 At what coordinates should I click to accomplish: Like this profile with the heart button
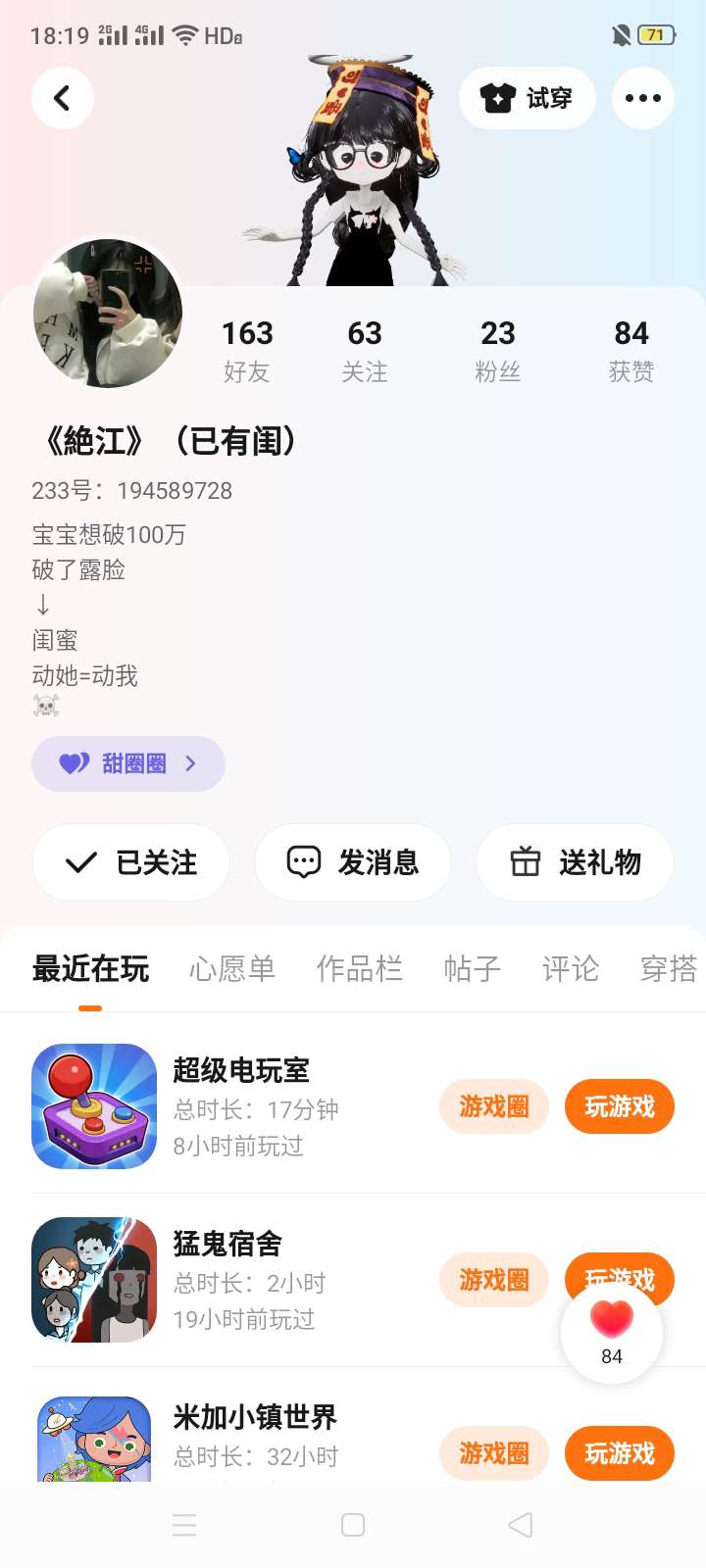(x=612, y=1331)
